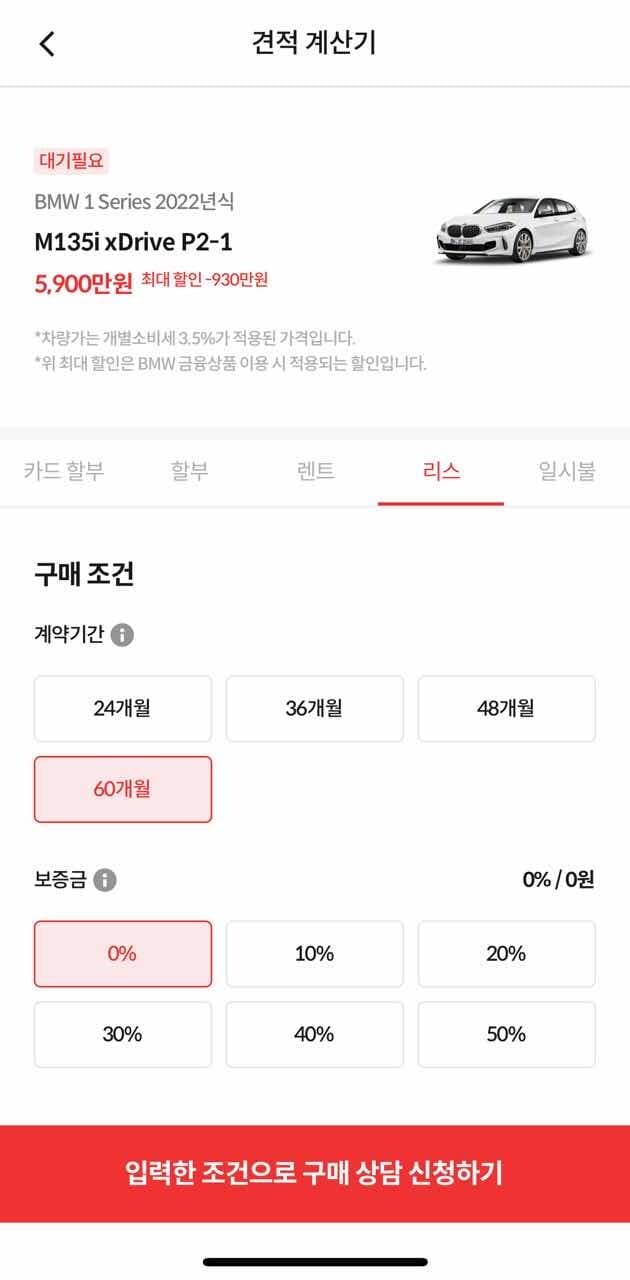Tap 입력한 조건으로 구매 상담 신청하기
The height and width of the screenshot is (1280, 630).
(x=315, y=1172)
